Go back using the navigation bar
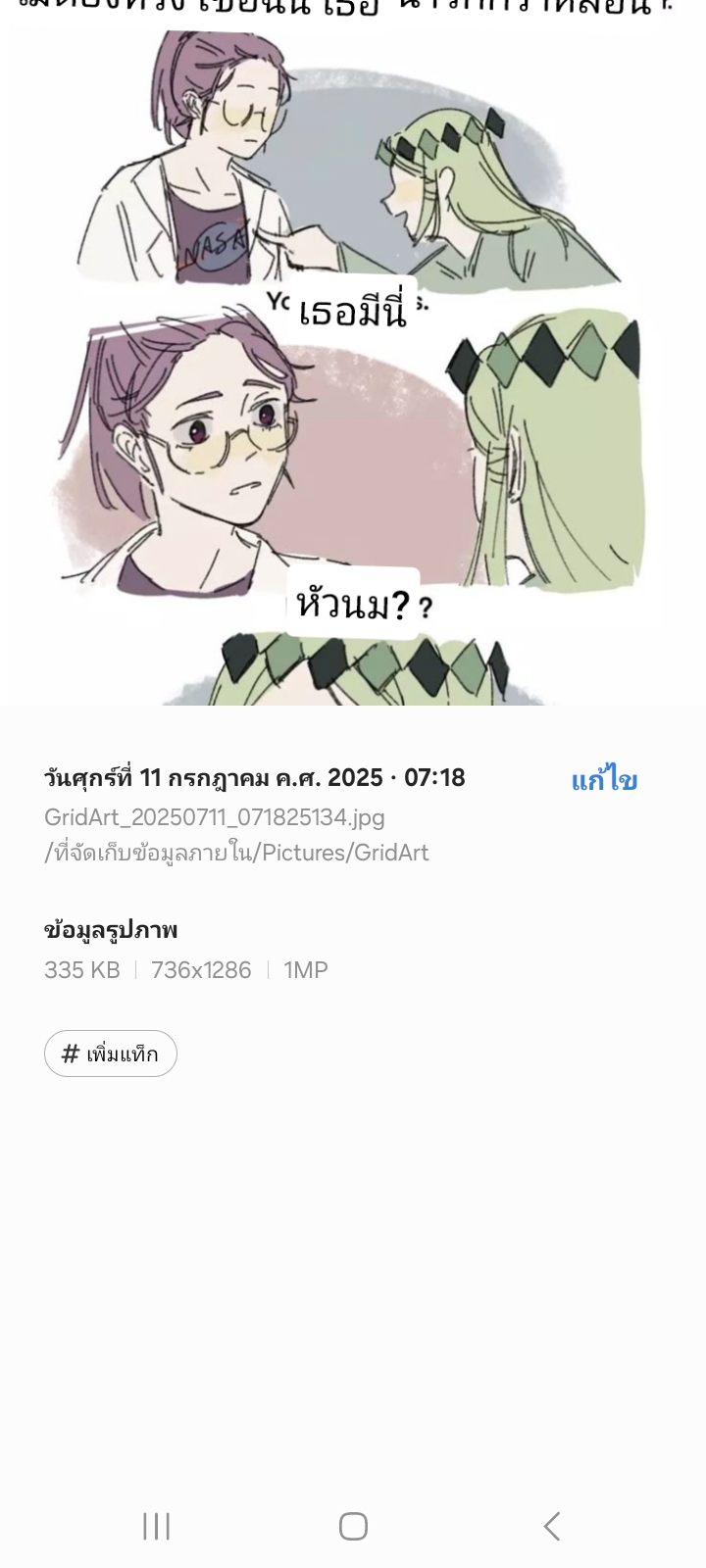This screenshot has height=1568, width=706. 552,1526
